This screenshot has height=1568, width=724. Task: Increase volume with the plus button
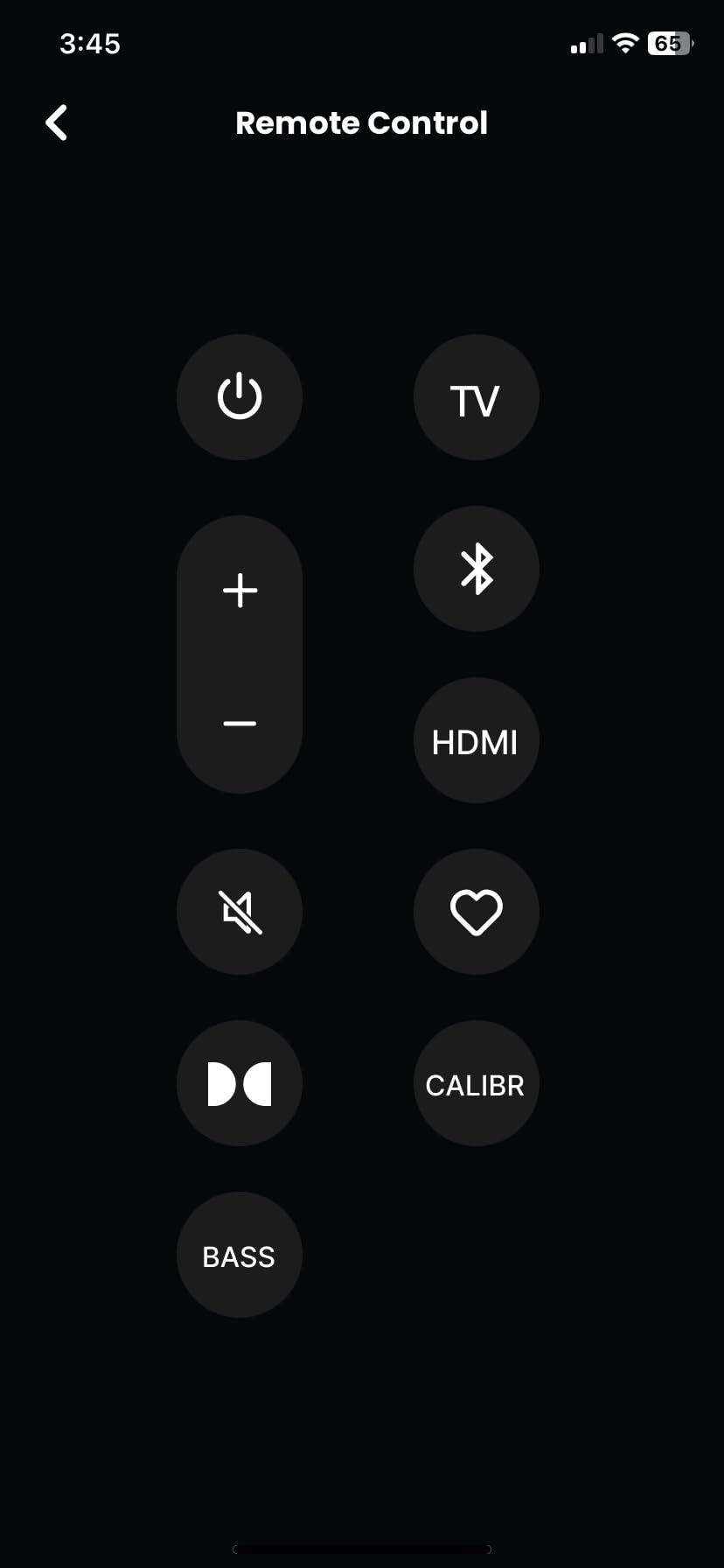click(x=240, y=591)
